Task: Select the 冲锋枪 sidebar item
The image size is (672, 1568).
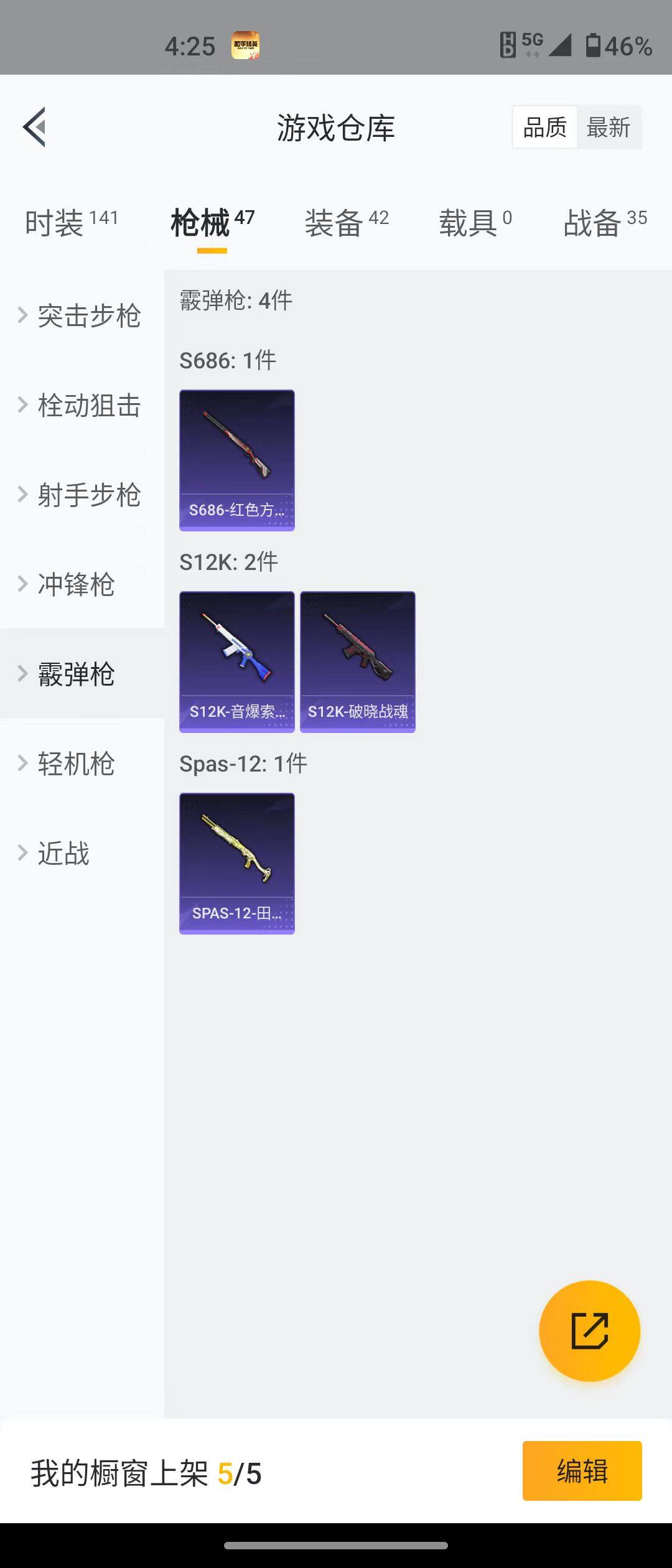Action: pos(75,585)
